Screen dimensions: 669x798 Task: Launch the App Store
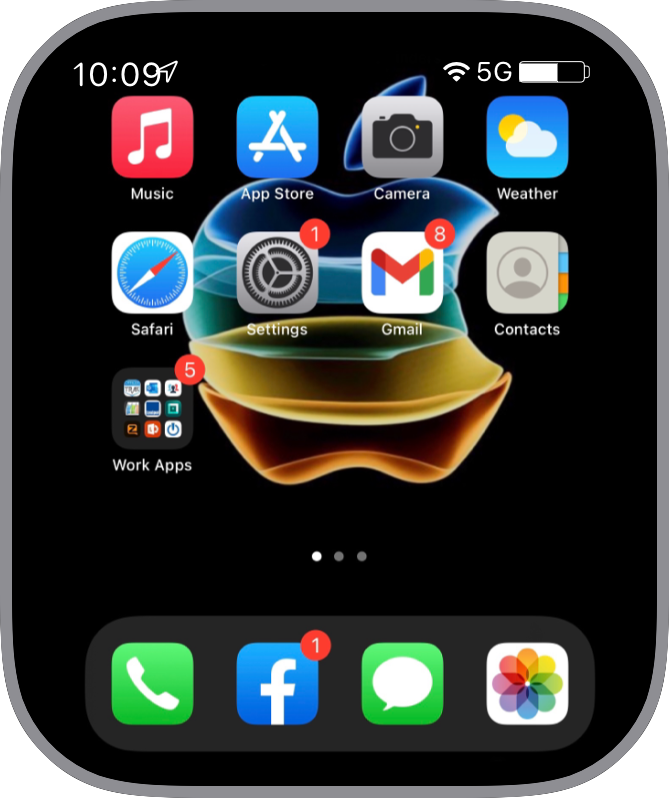coord(277,137)
